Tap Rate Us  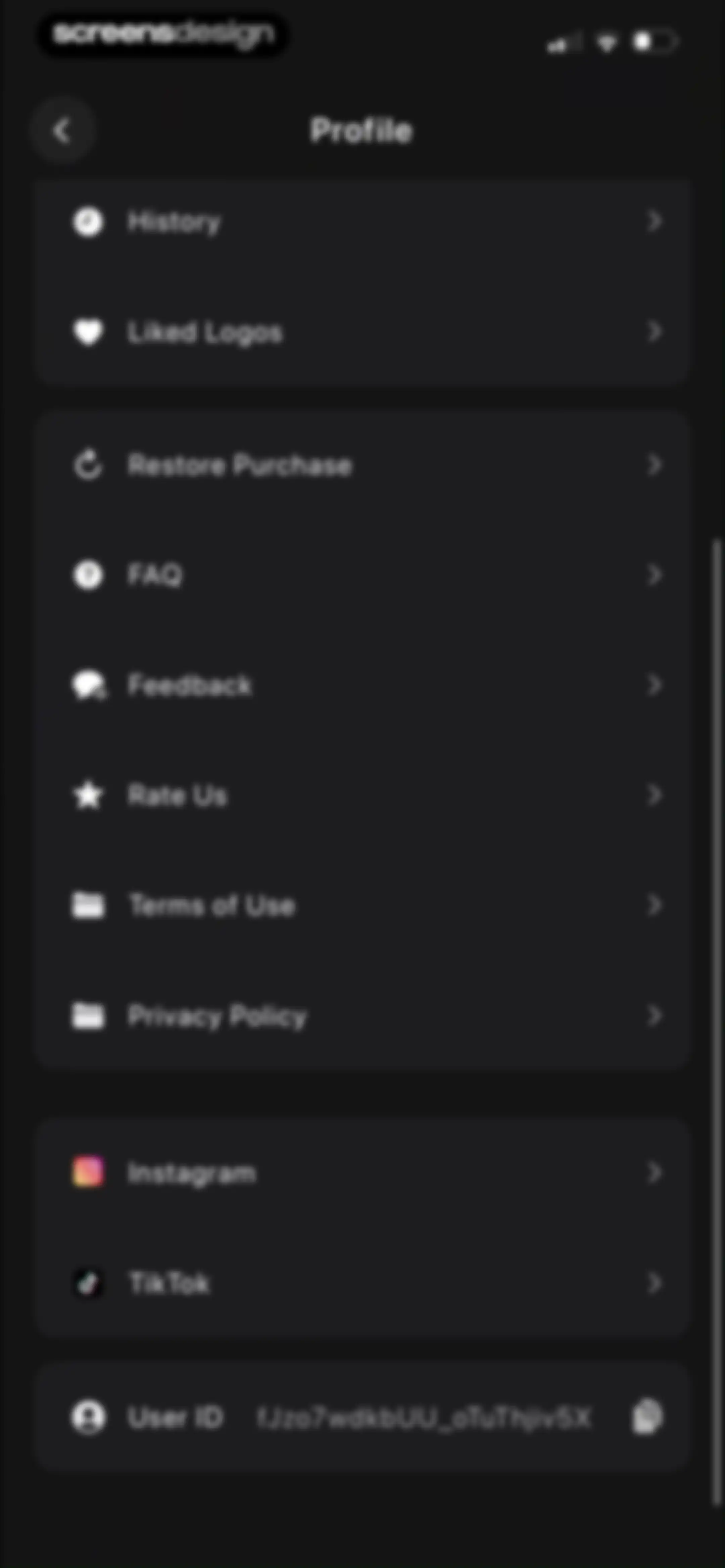coord(363,795)
